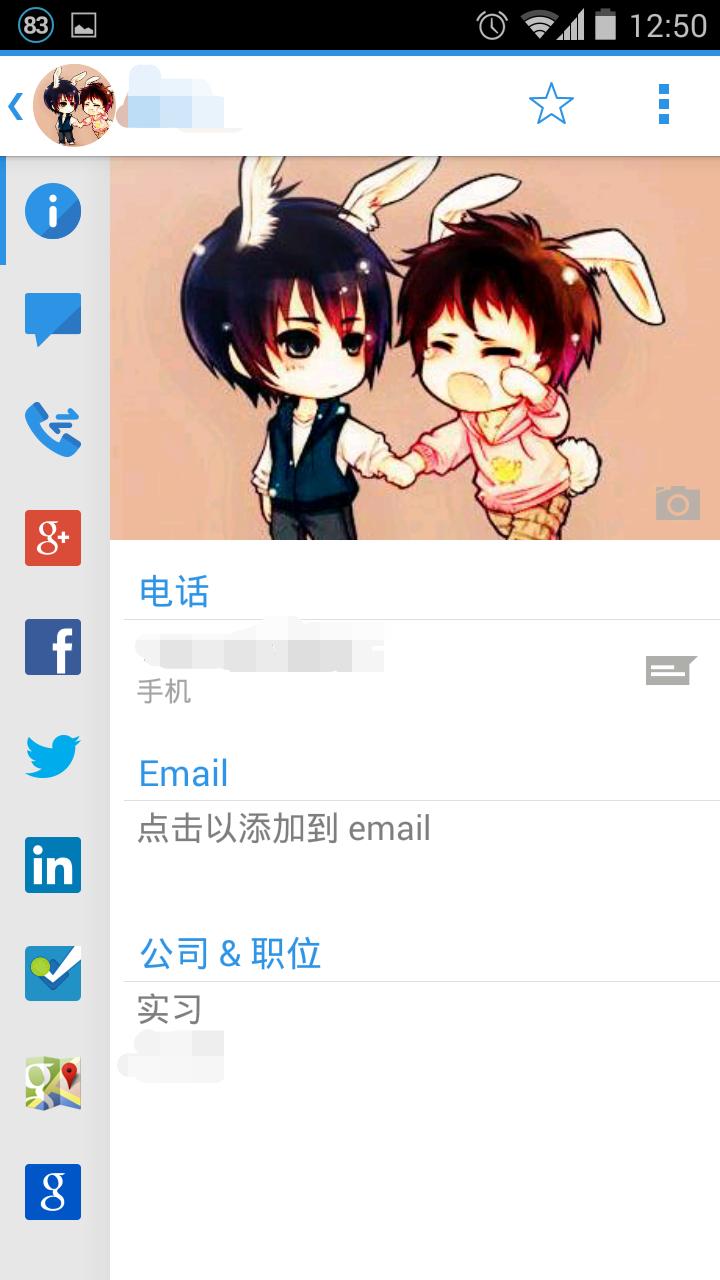Tap the SMS icon beside the phone number
Image resolution: width=720 pixels, height=1280 pixels.
pyautogui.click(x=672, y=670)
